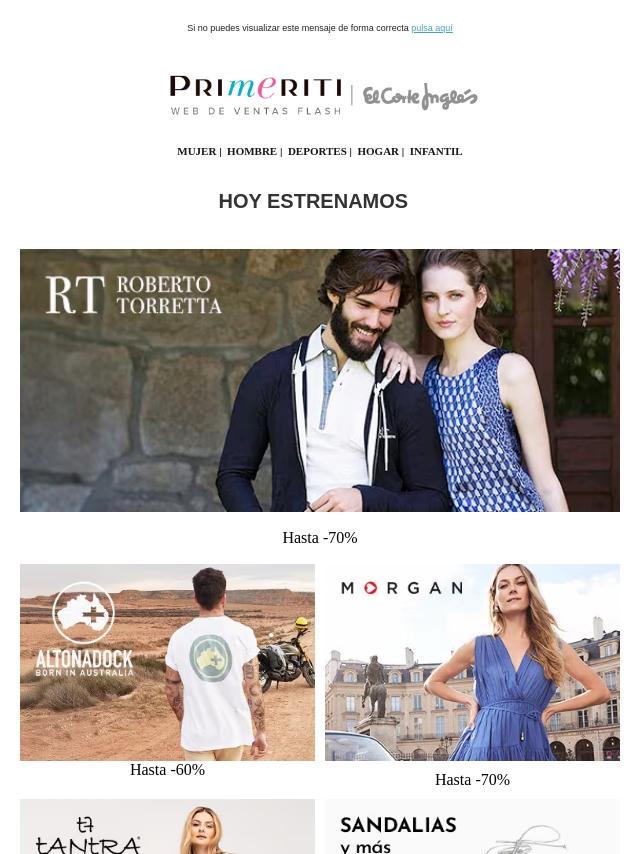Go to the HOMBRE section

pos(251,151)
